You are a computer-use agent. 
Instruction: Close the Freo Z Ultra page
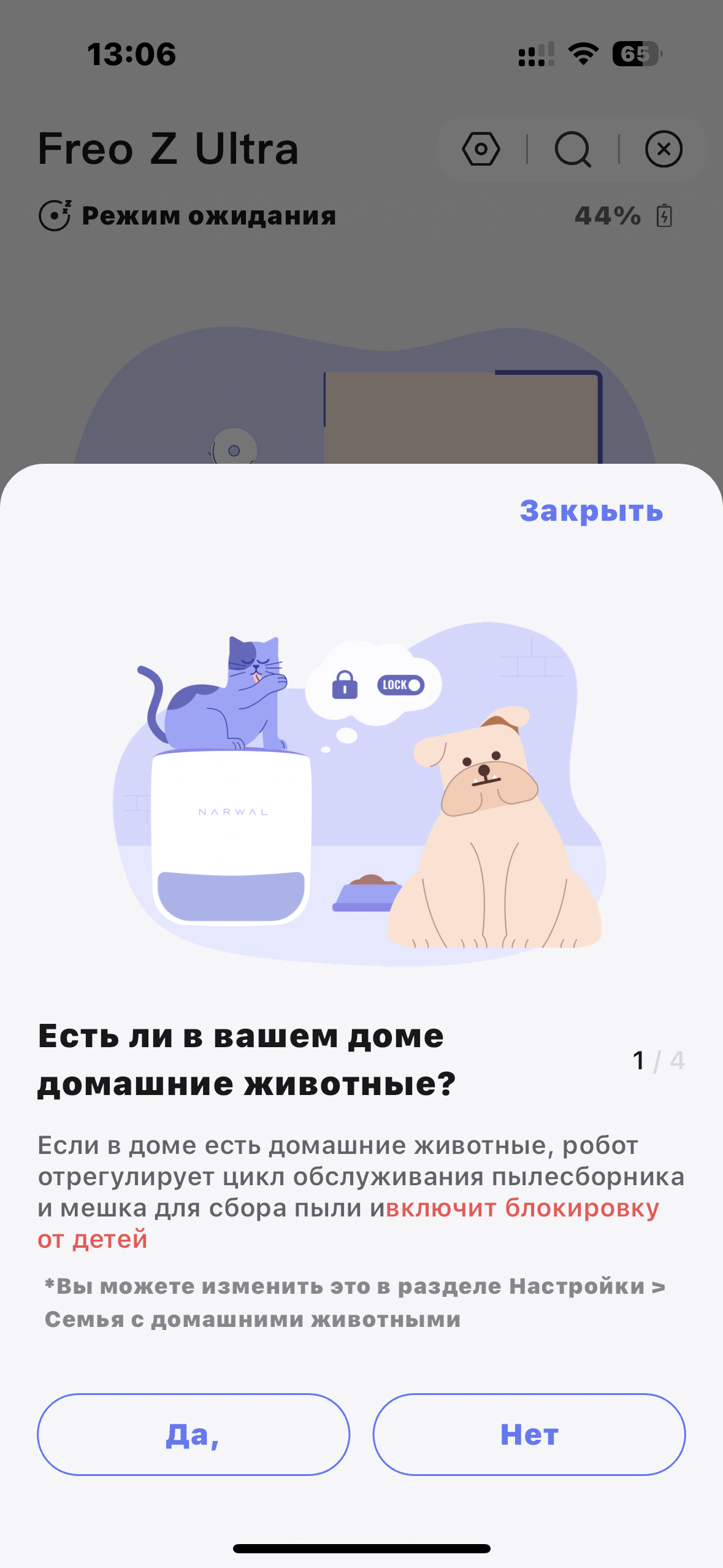[664, 149]
